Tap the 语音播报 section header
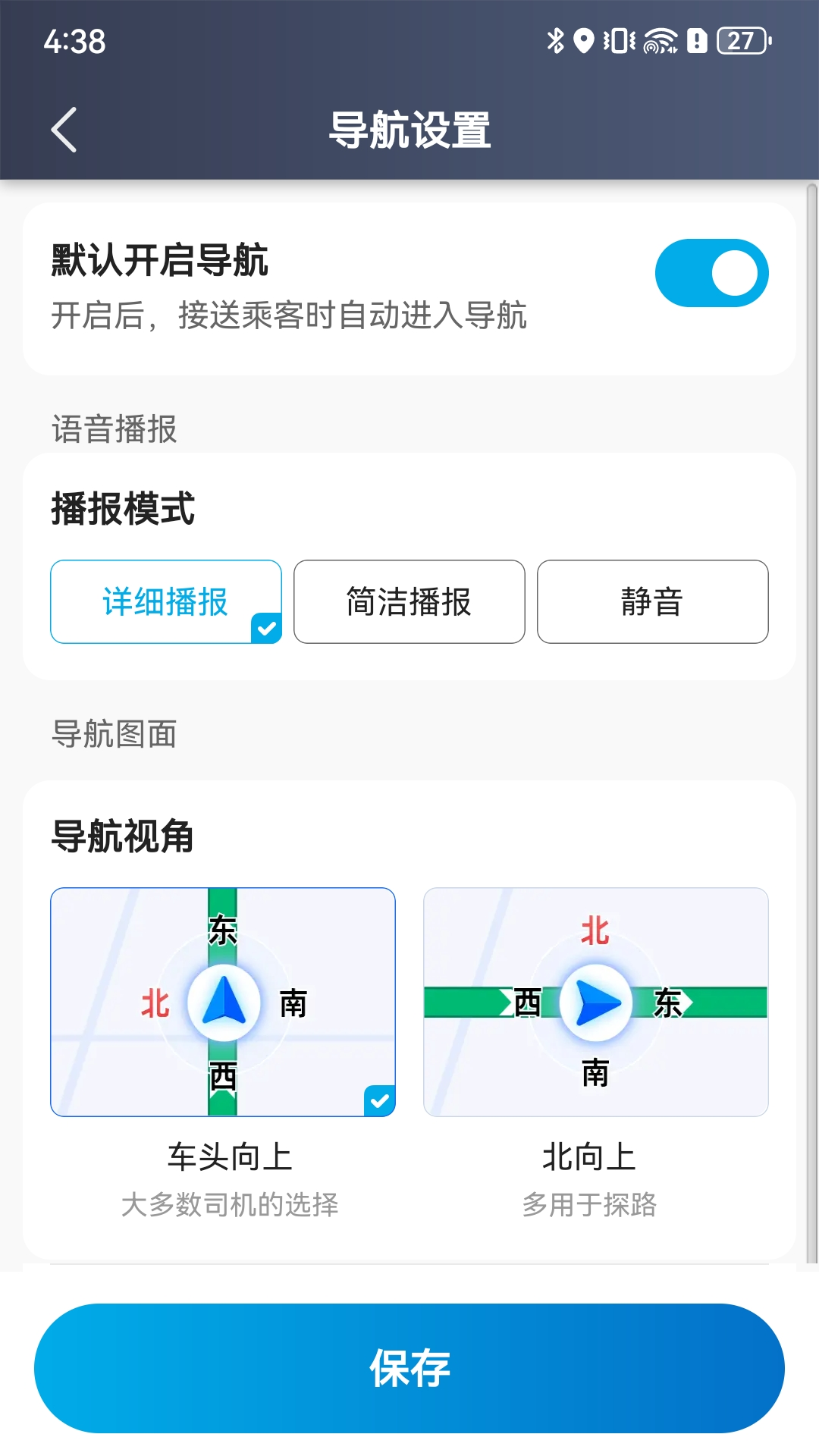The image size is (819, 1456). (x=114, y=427)
